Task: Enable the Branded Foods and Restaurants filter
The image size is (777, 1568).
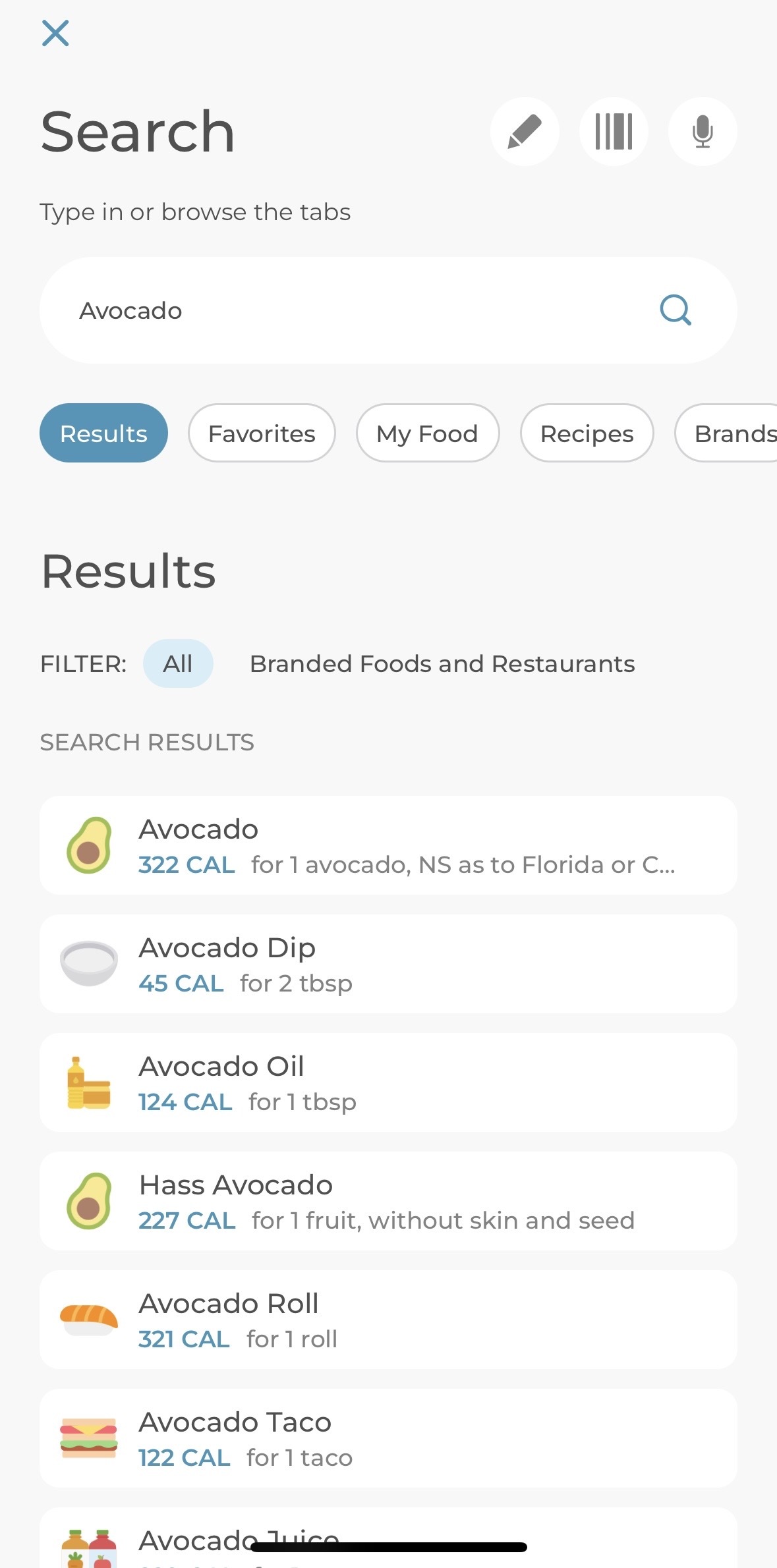Action: [441, 663]
